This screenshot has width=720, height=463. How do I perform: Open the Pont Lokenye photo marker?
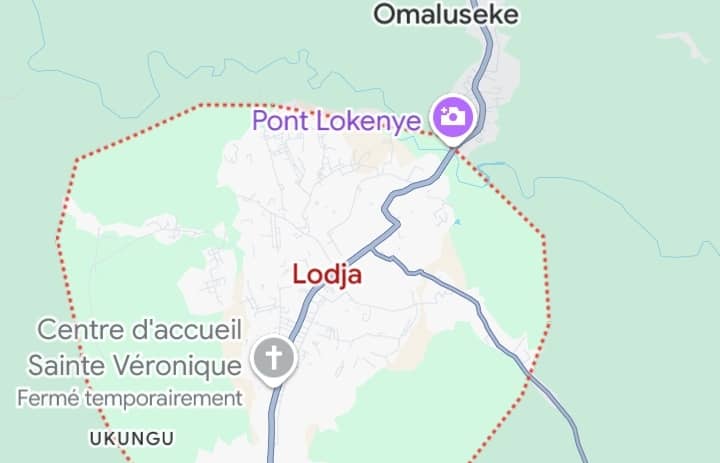tap(452, 117)
